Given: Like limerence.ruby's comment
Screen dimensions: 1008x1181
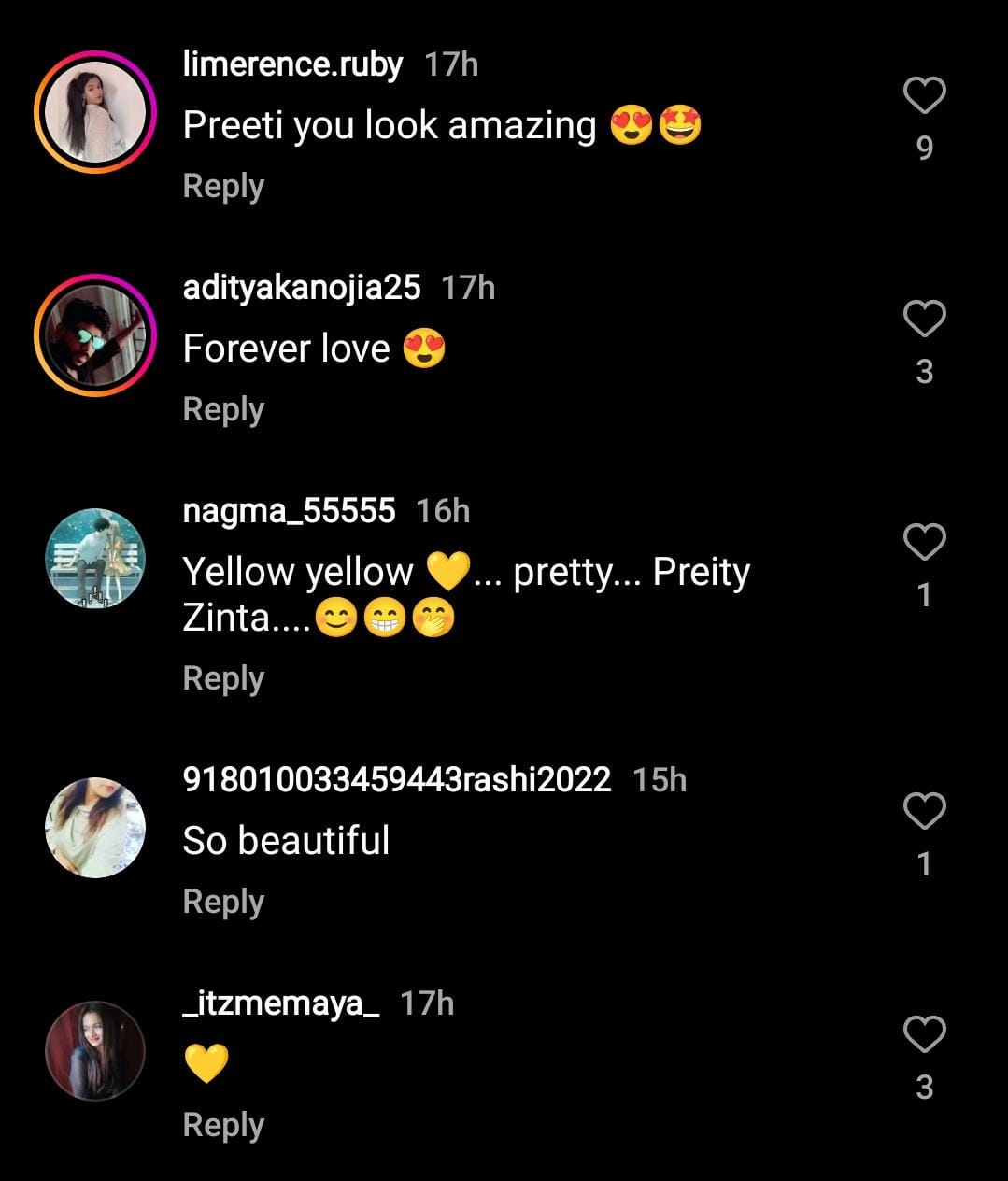Looking at the screenshot, I should tap(924, 95).
